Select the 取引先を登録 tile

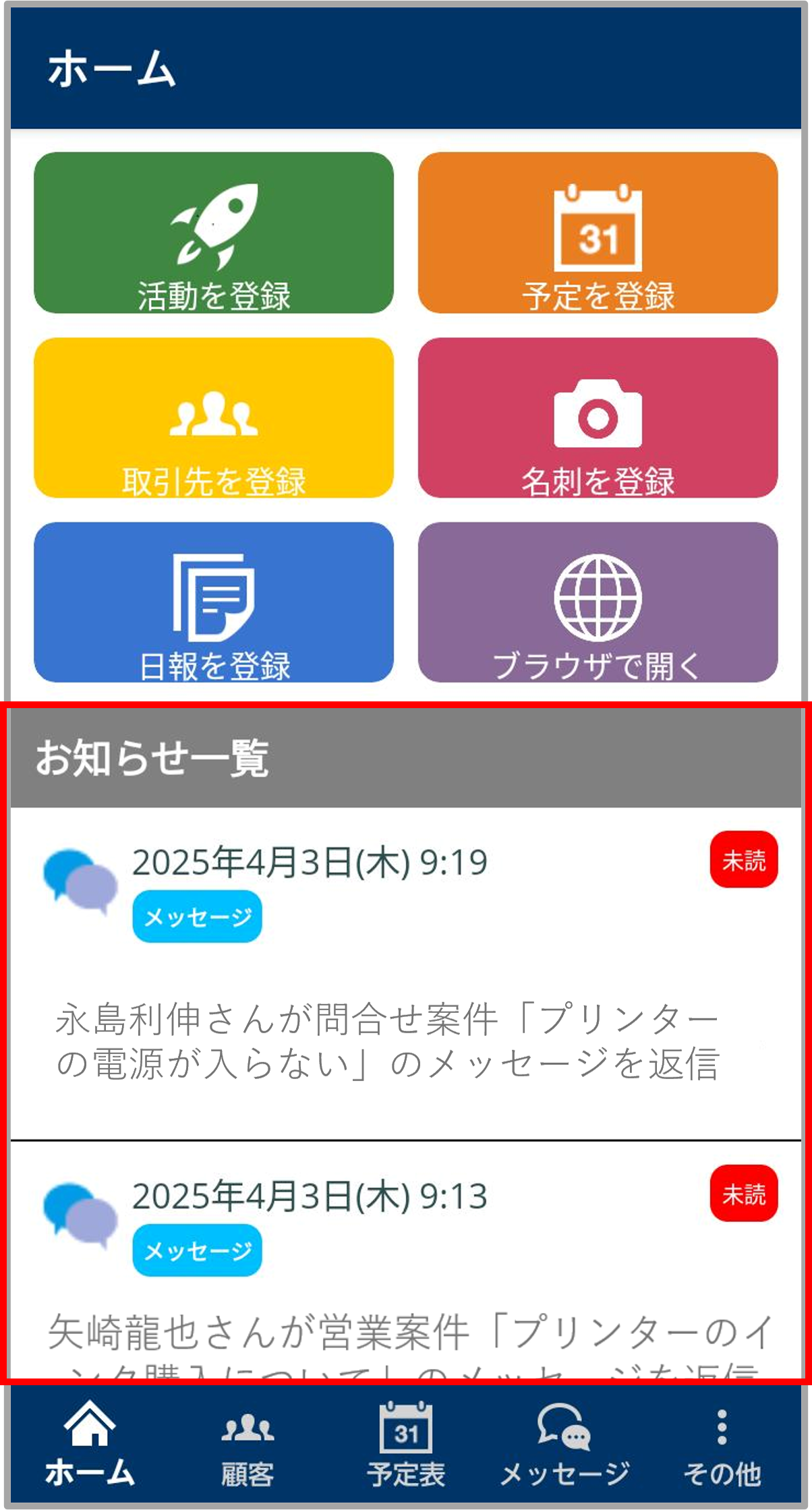point(214,418)
